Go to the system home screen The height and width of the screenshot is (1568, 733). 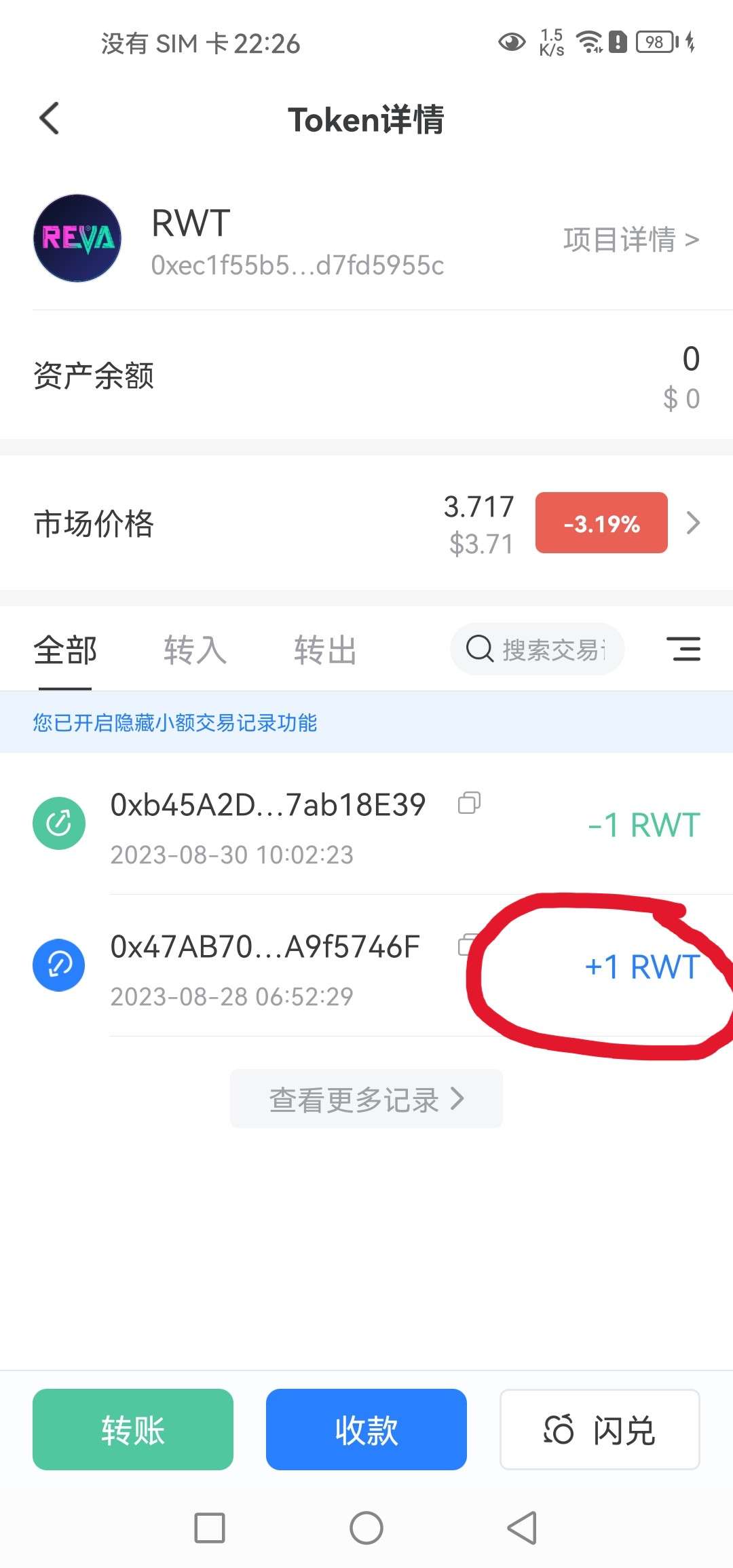(366, 1528)
